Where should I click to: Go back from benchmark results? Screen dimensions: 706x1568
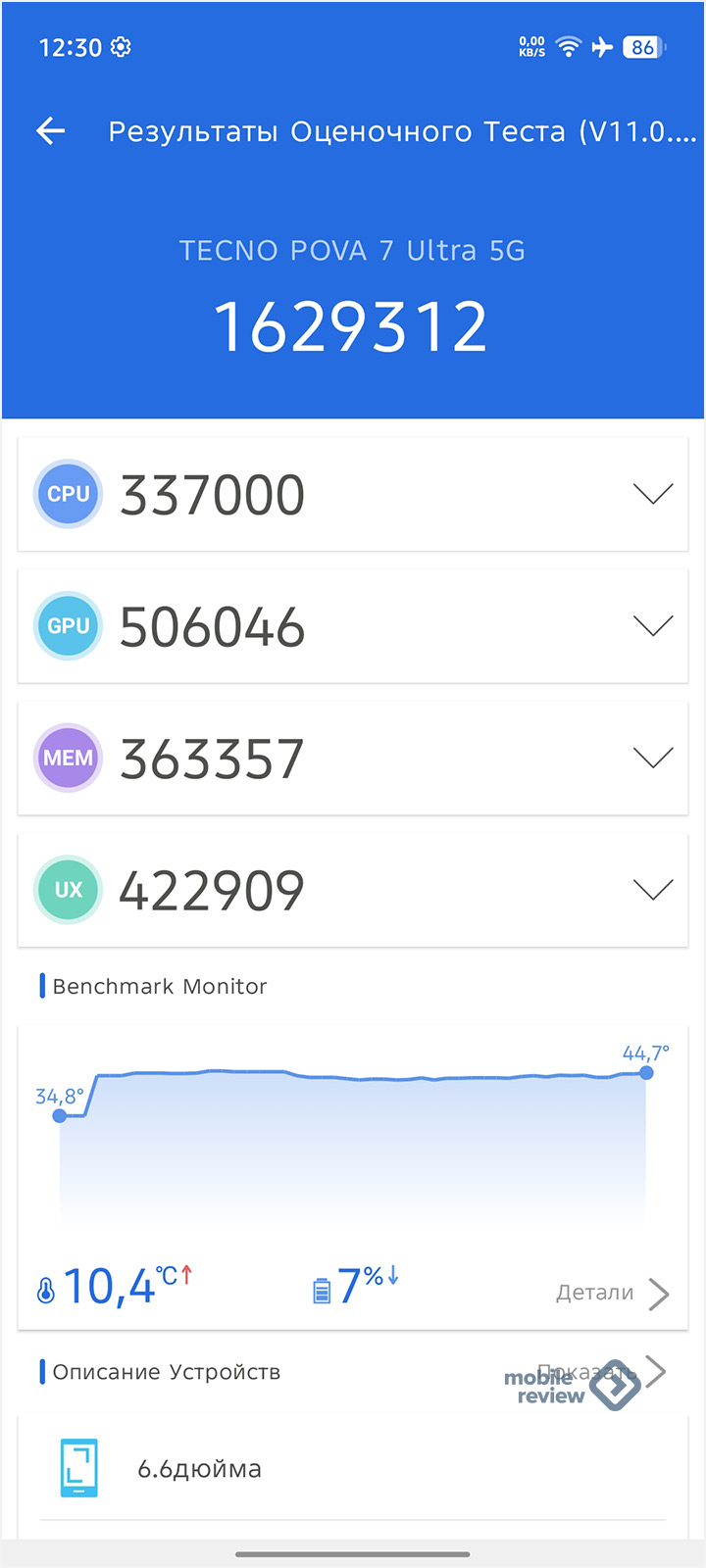tap(51, 131)
